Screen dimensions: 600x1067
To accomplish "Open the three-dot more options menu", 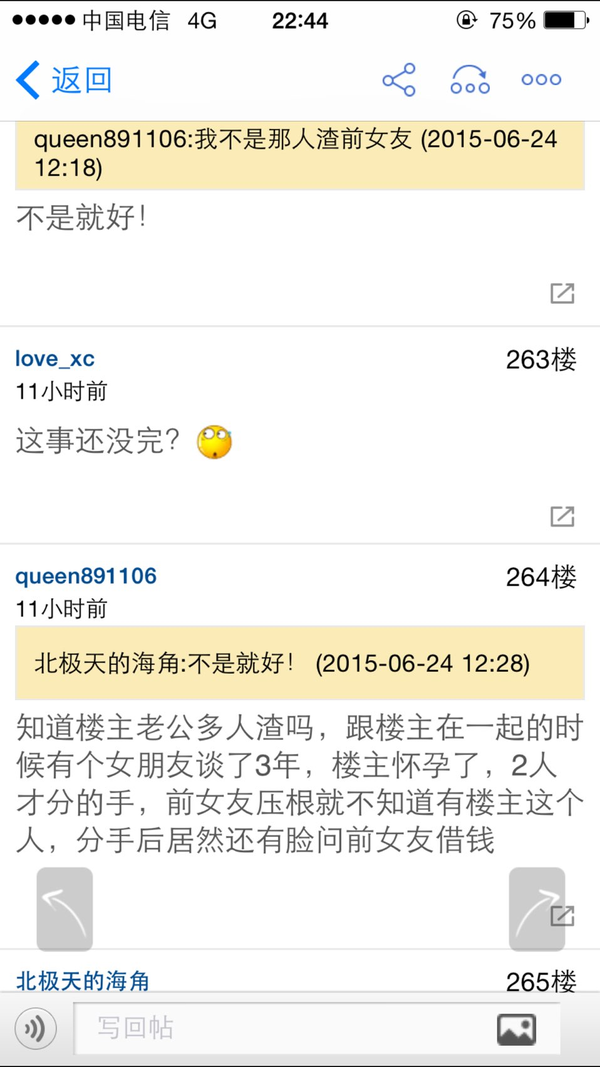I will pyautogui.click(x=541, y=80).
